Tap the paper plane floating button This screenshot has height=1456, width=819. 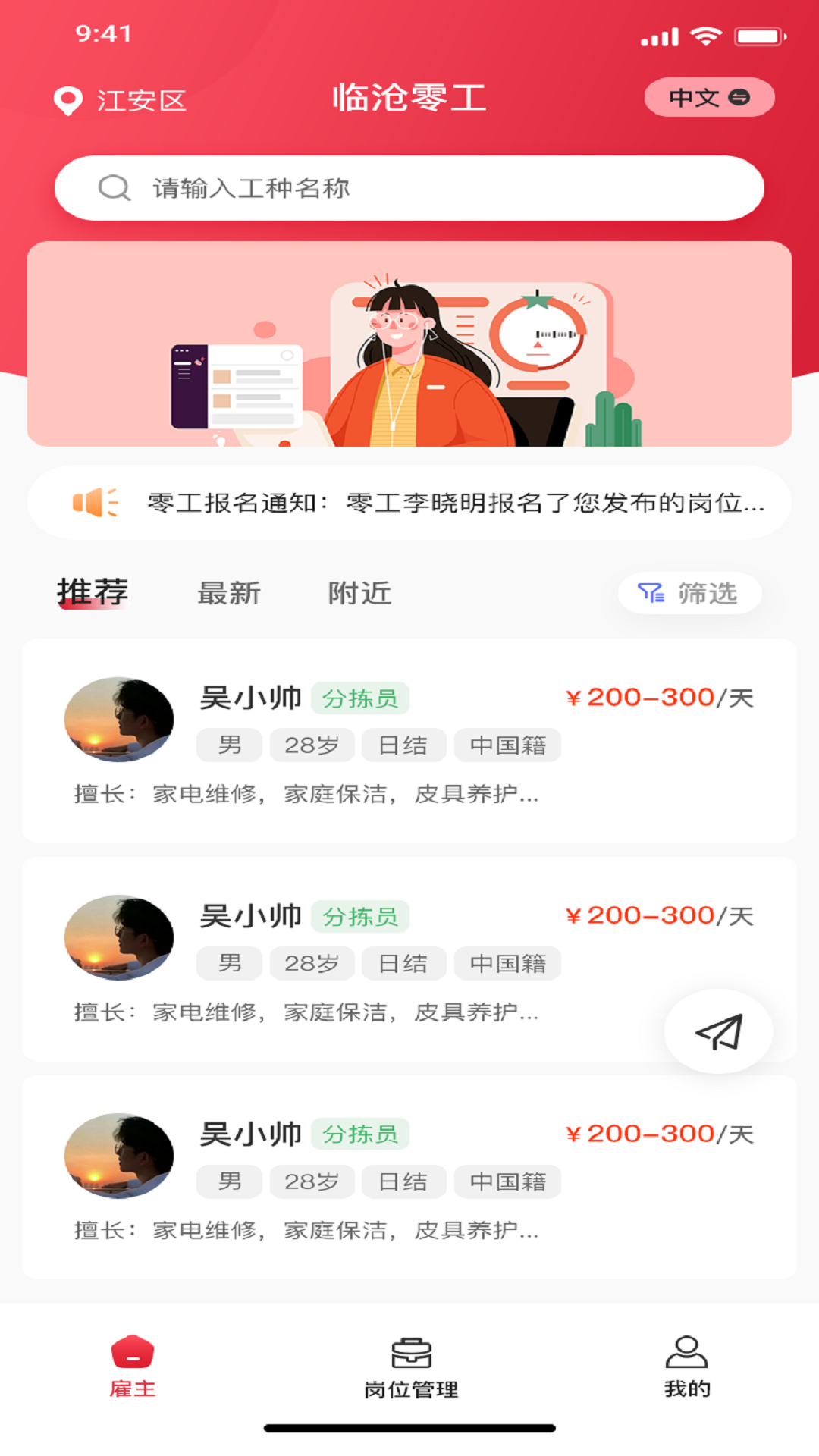[x=718, y=1031]
